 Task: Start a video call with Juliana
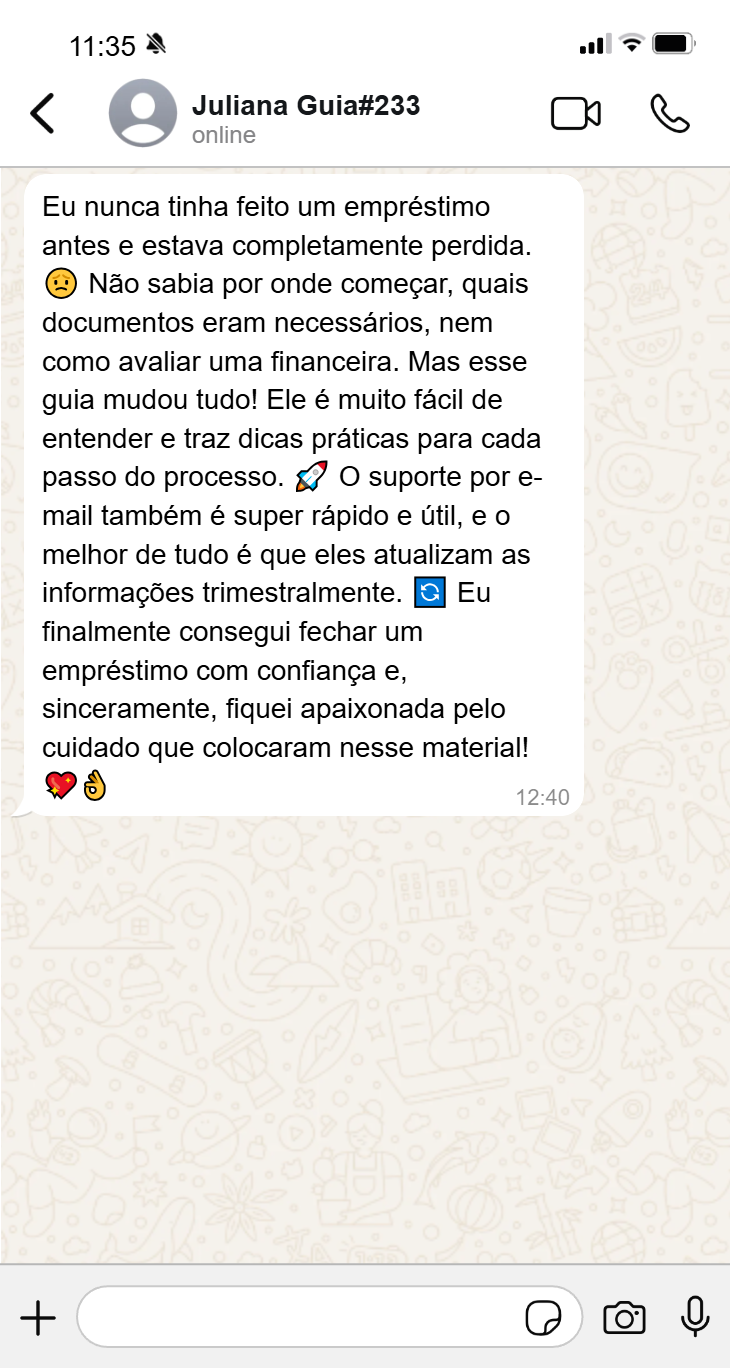(x=576, y=114)
